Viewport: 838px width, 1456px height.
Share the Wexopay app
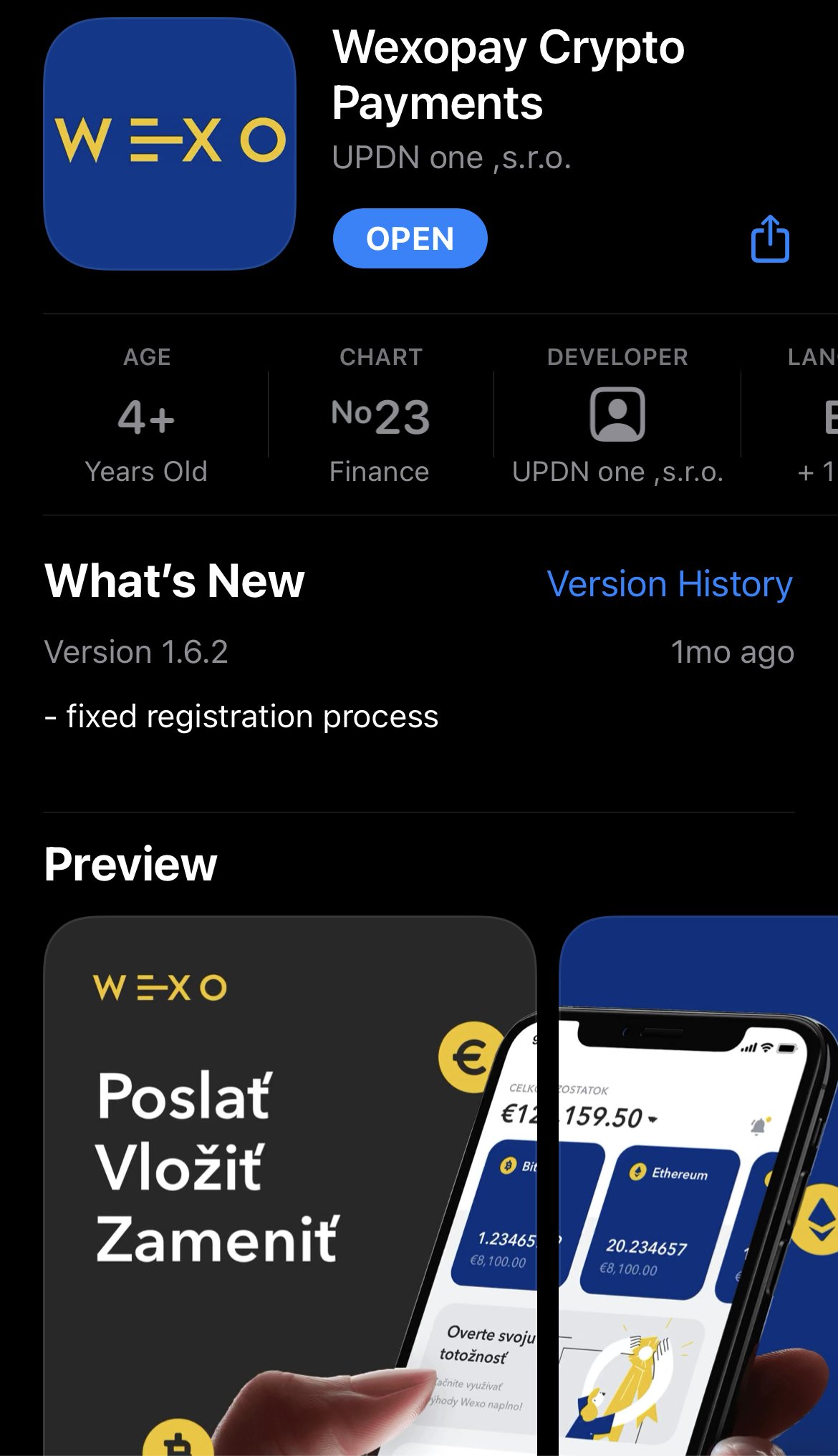[x=770, y=238]
